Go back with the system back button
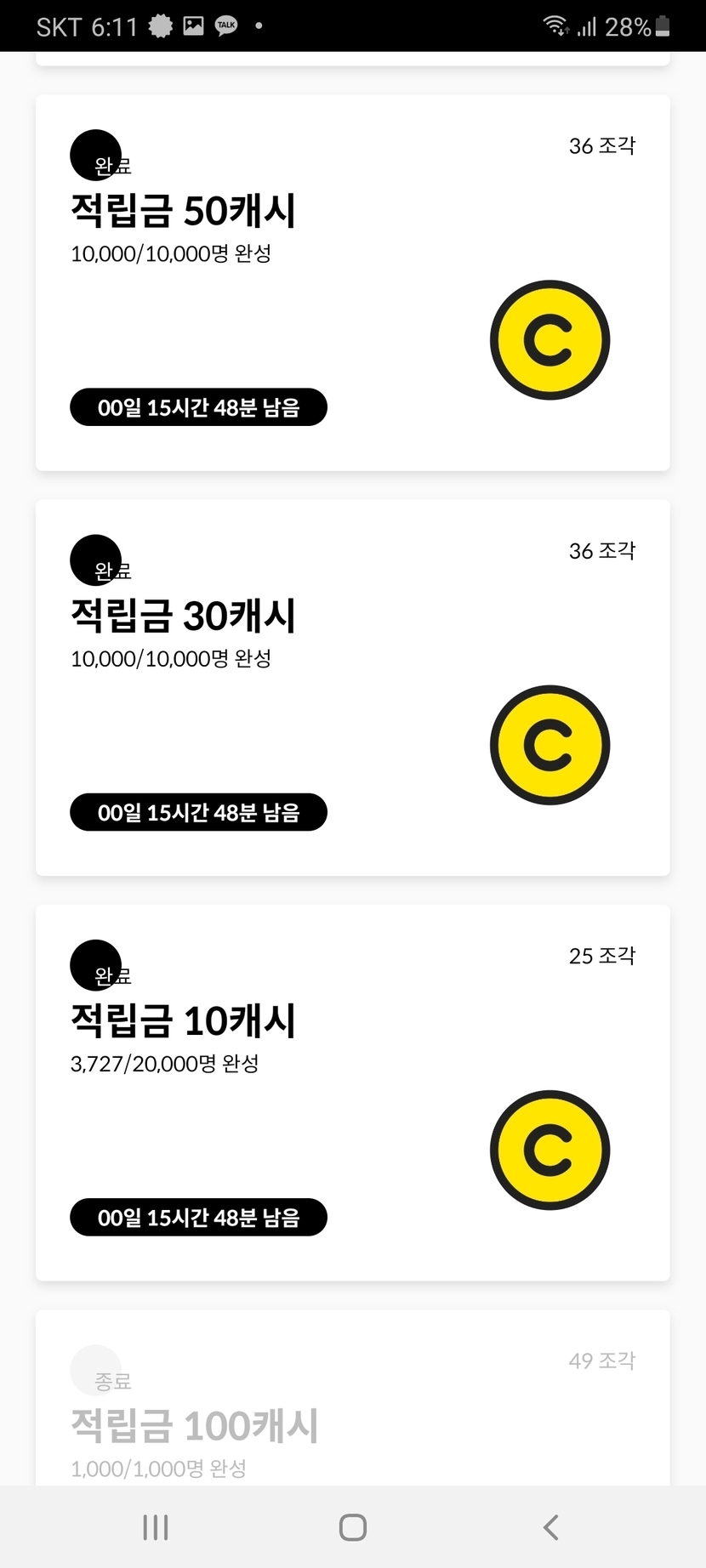 pyautogui.click(x=550, y=1527)
